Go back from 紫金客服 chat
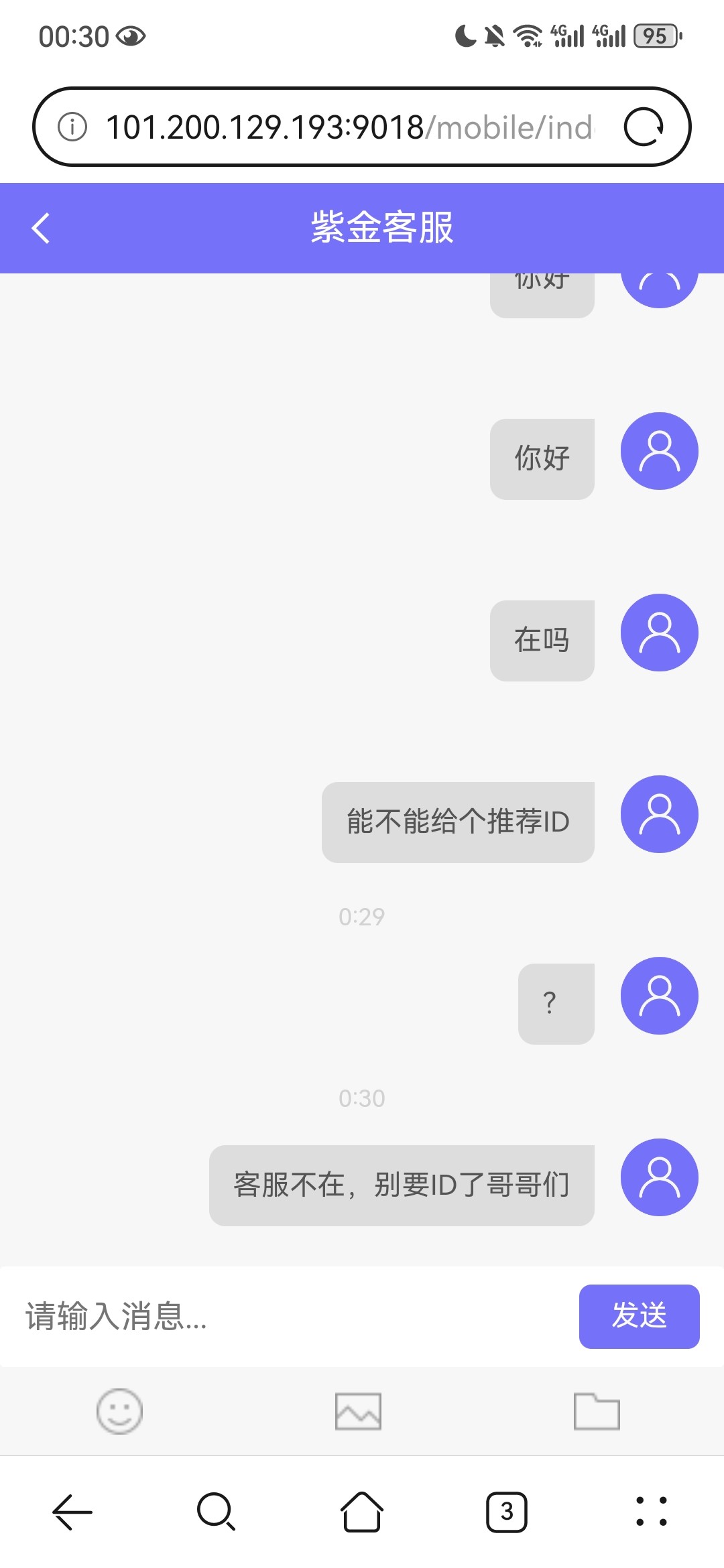Screen dimensions: 724x1568 pos(42,228)
